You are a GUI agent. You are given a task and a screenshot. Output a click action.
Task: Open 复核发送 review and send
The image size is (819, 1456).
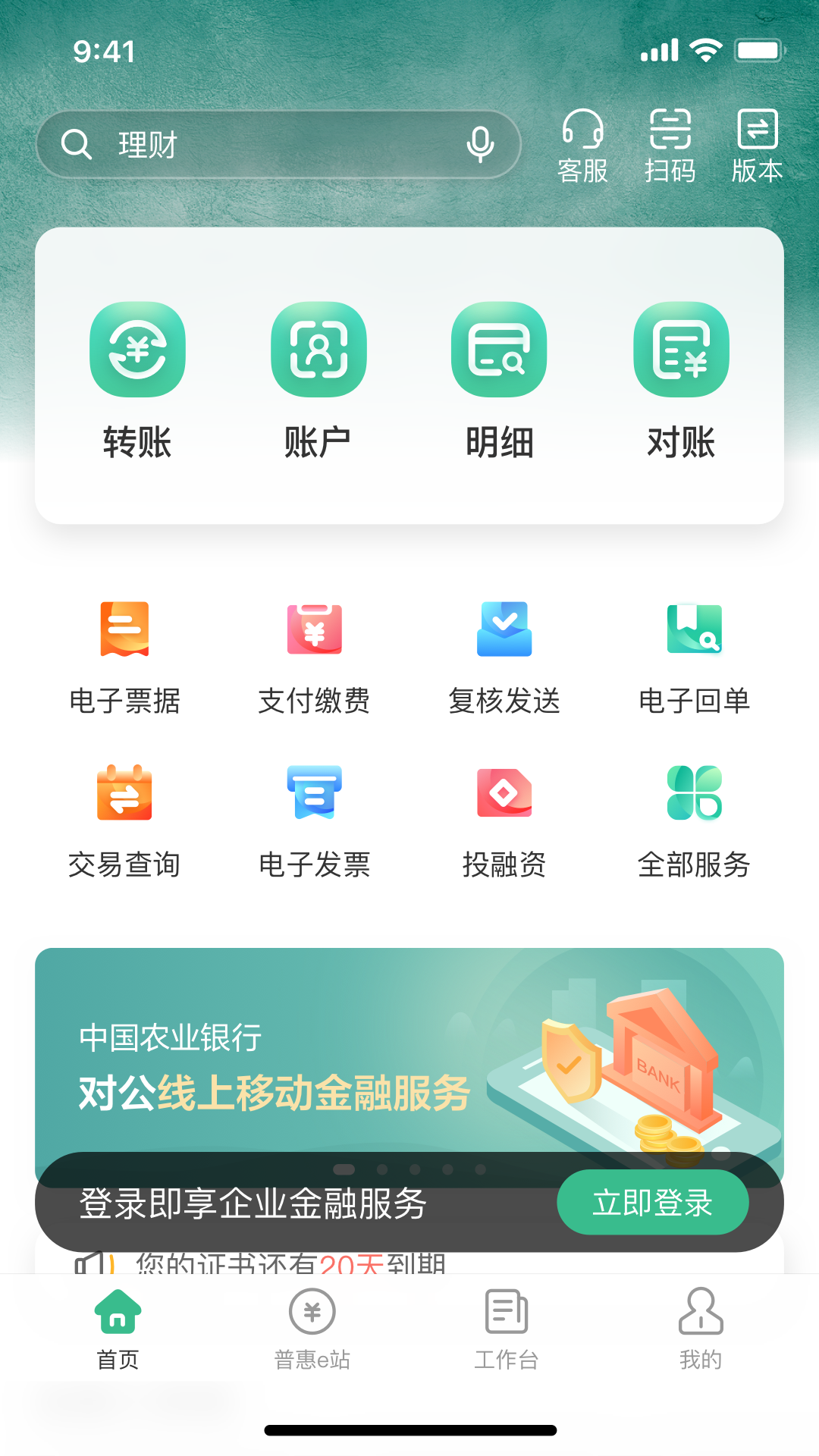coord(504,657)
